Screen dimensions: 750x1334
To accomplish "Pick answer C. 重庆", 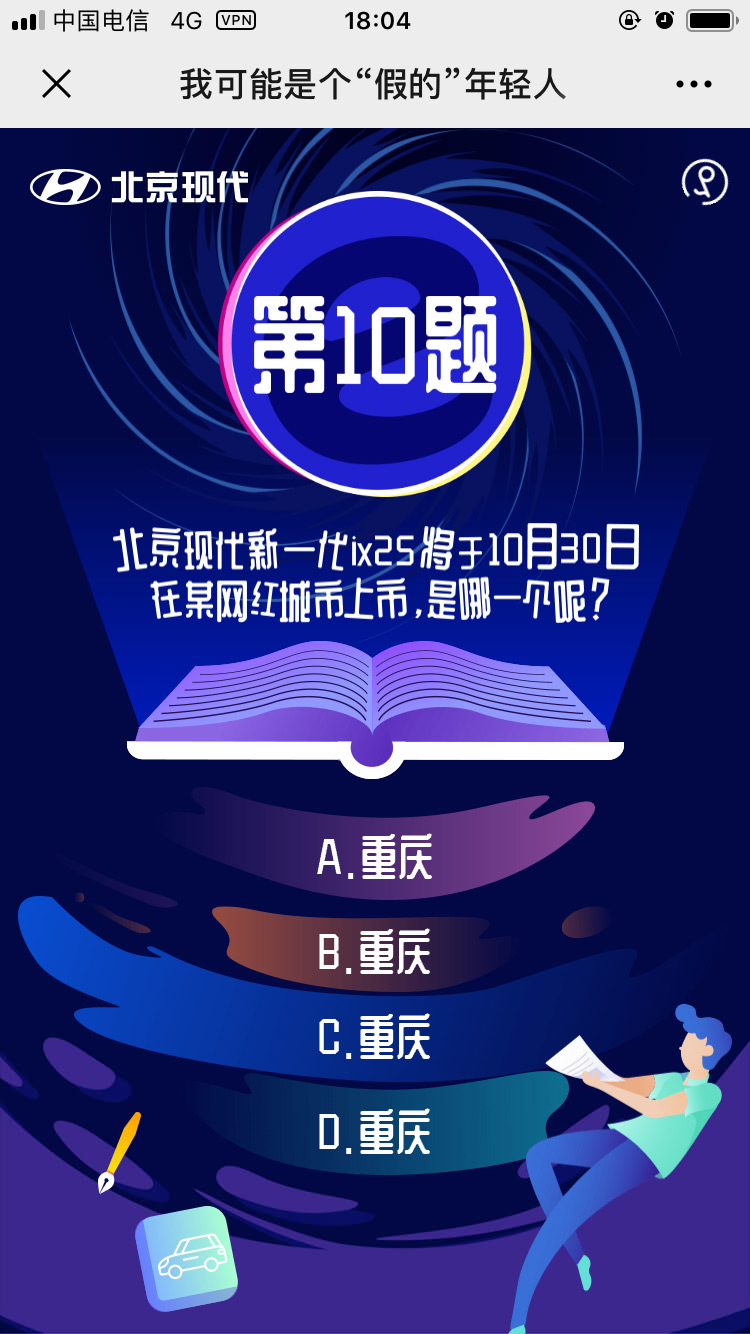I will (x=375, y=1037).
